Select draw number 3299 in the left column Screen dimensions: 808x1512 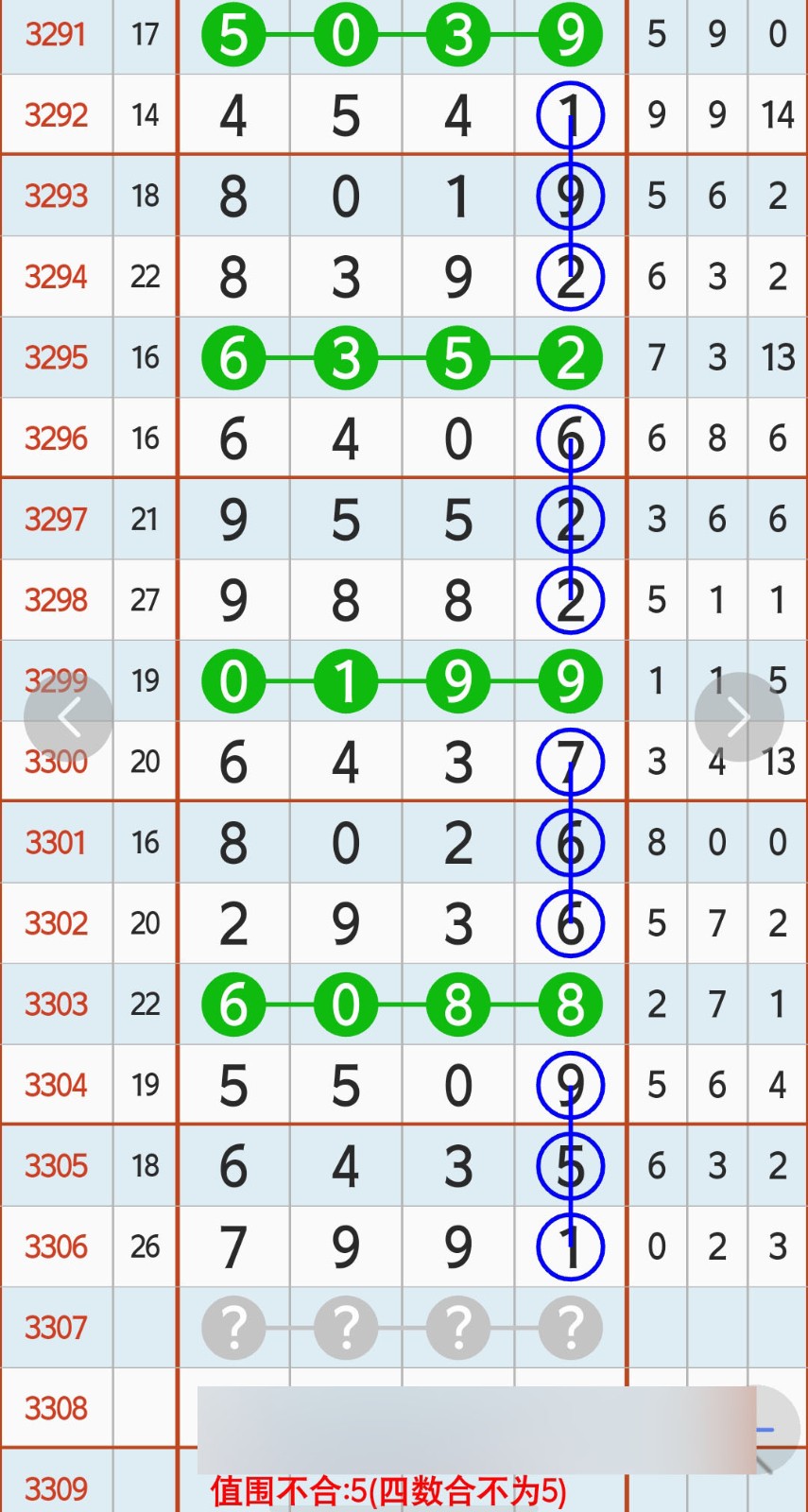pos(57,680)
